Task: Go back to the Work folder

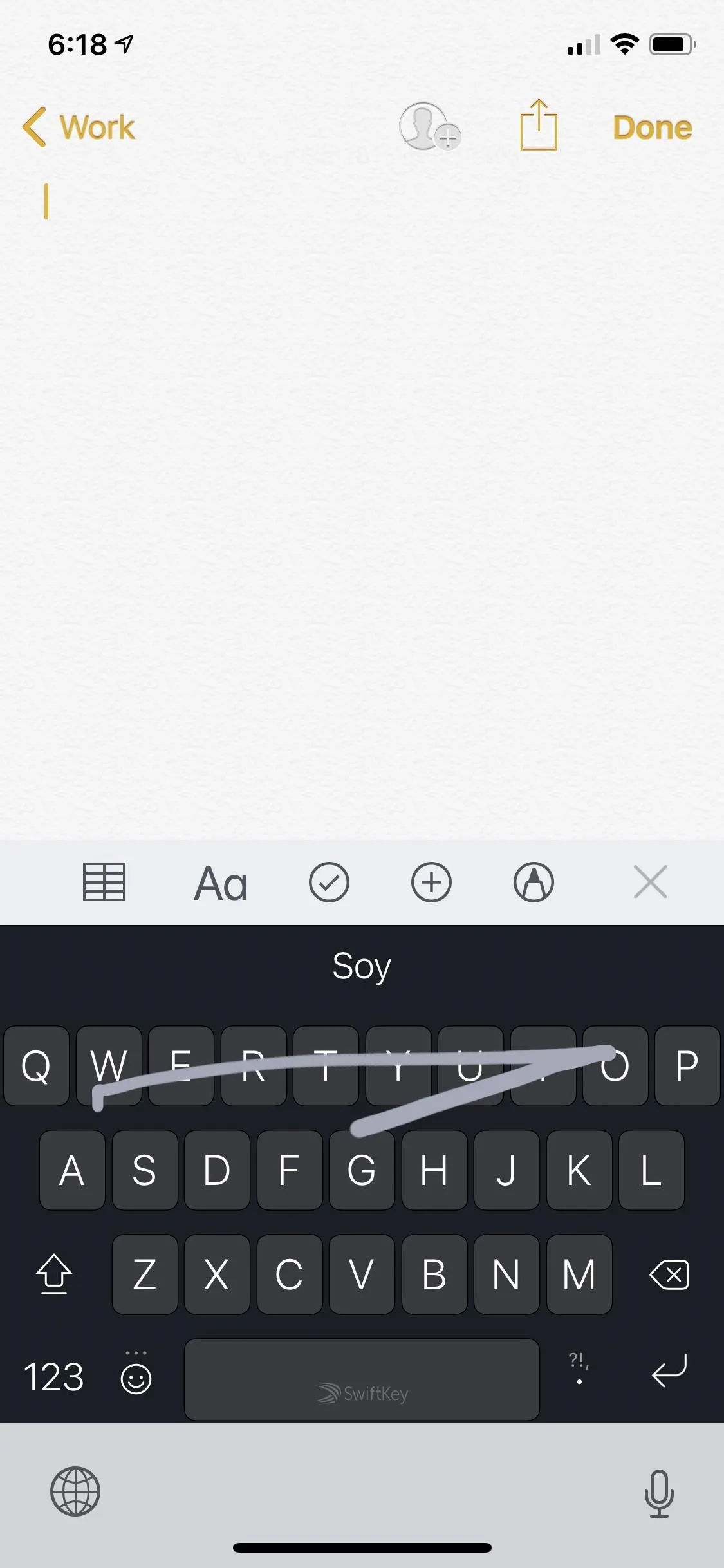Action: (x=79, y=127)
